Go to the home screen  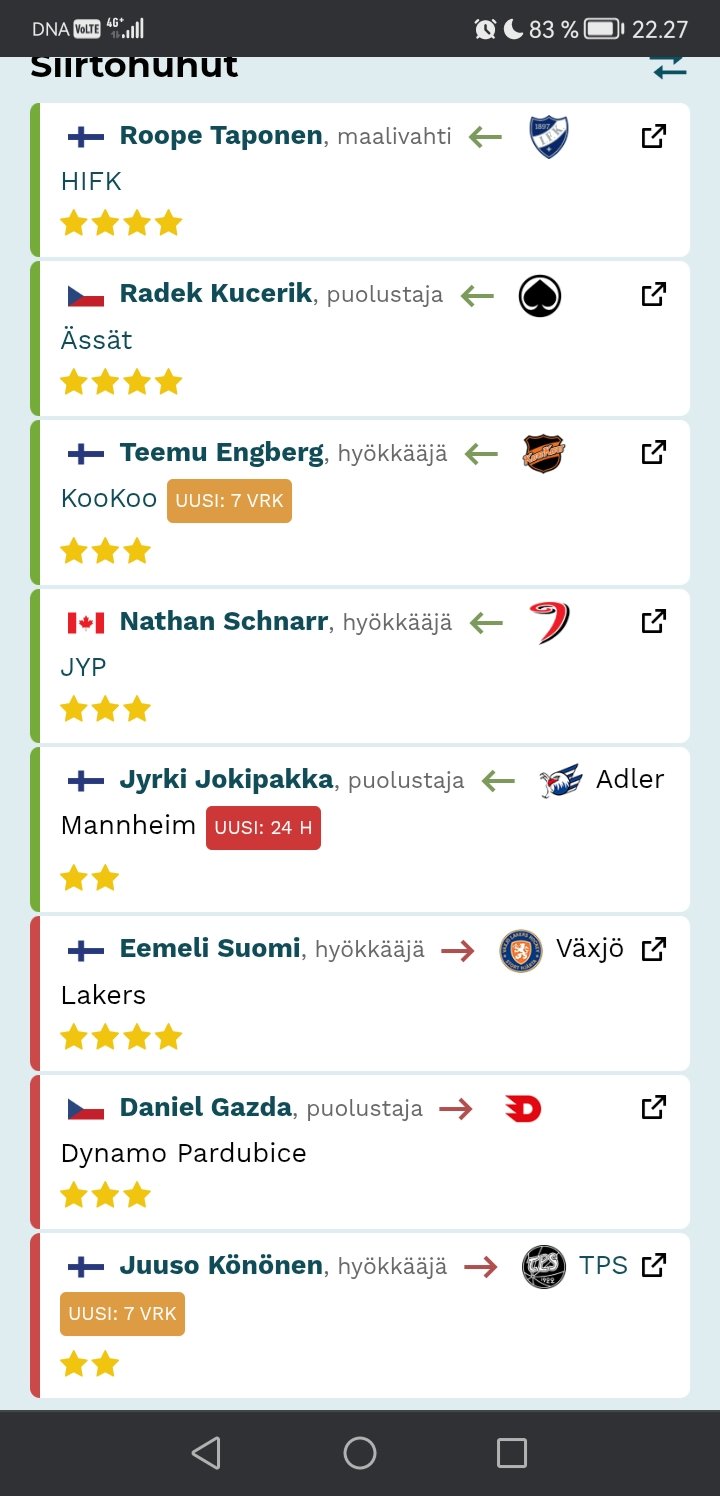[x=360, y=1453]
